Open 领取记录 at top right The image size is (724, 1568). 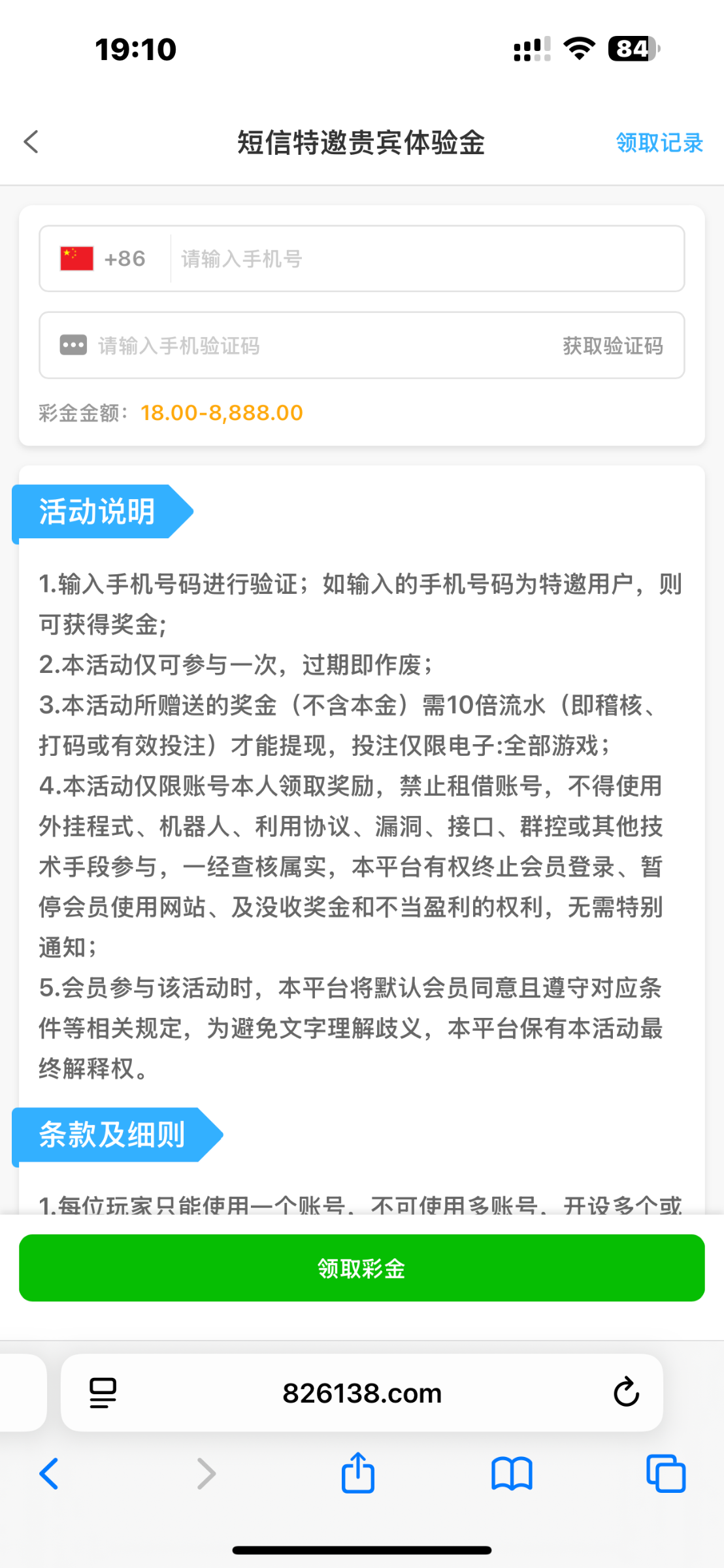click(659, 142)
